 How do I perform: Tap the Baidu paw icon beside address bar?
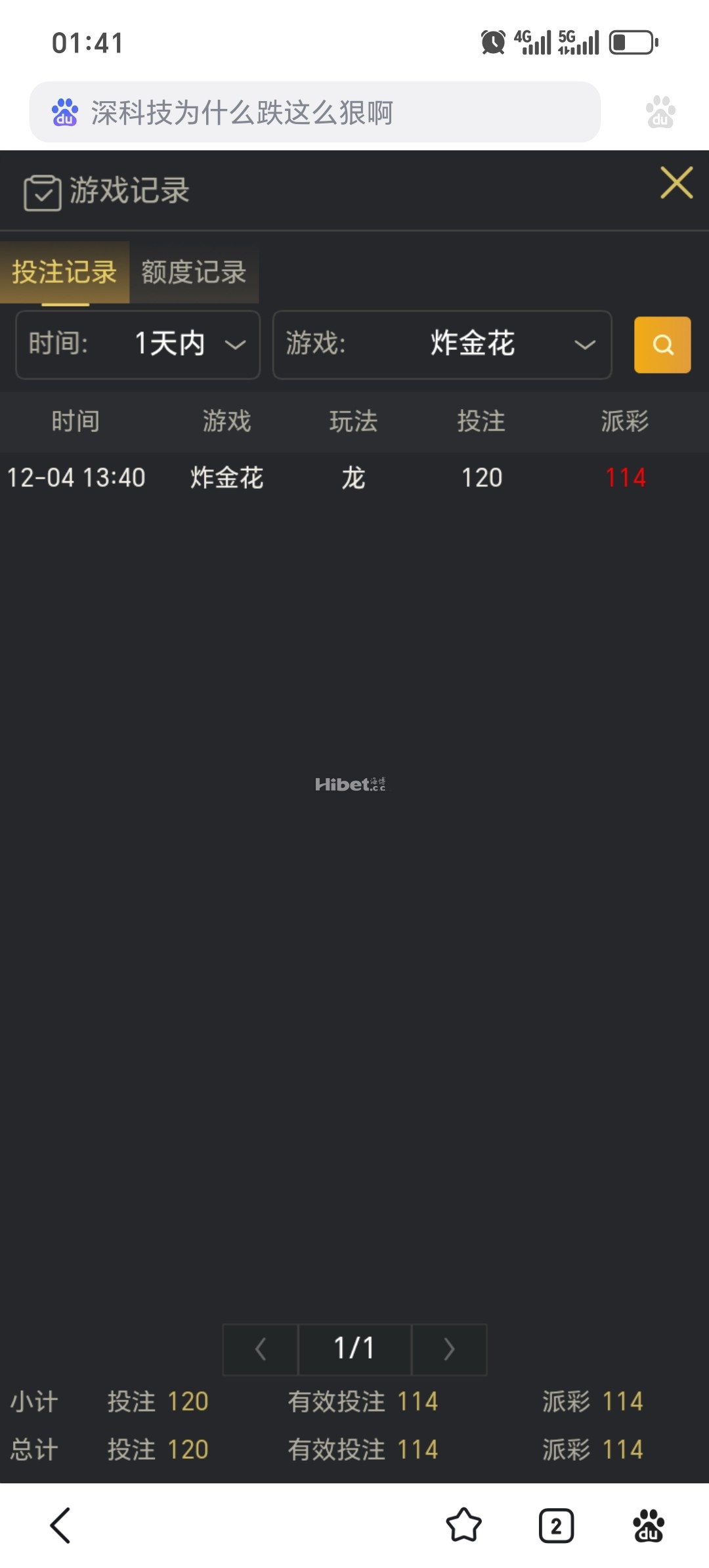(660, 112)
